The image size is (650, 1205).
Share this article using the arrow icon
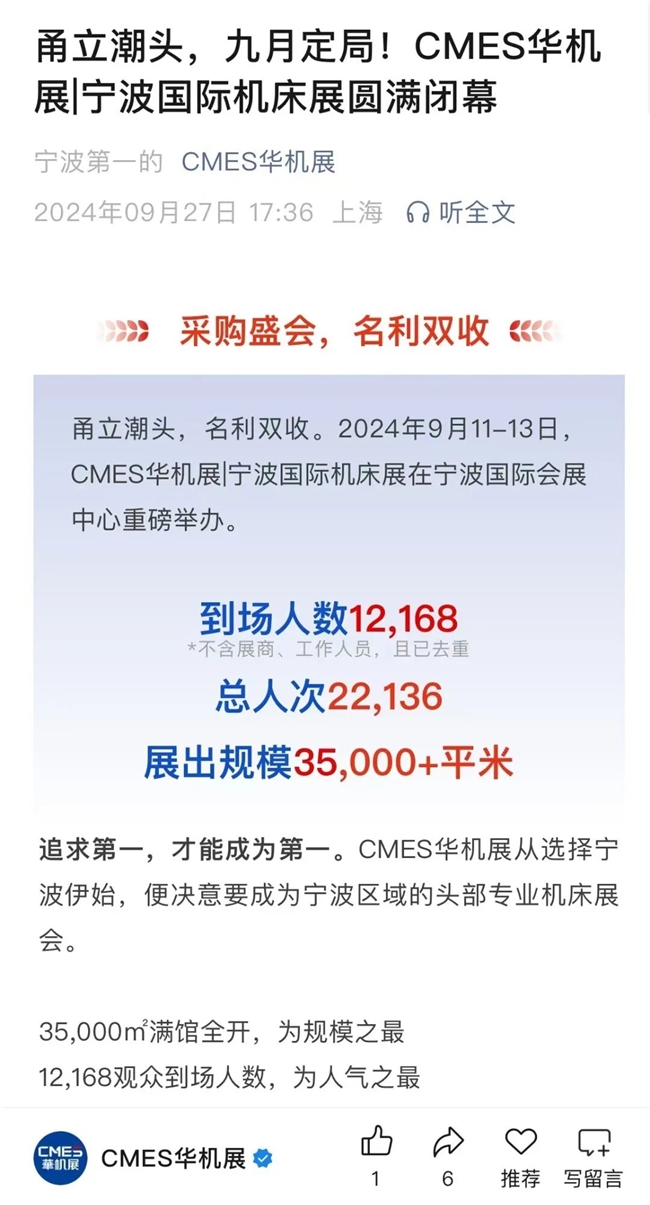pos(448,1142)
